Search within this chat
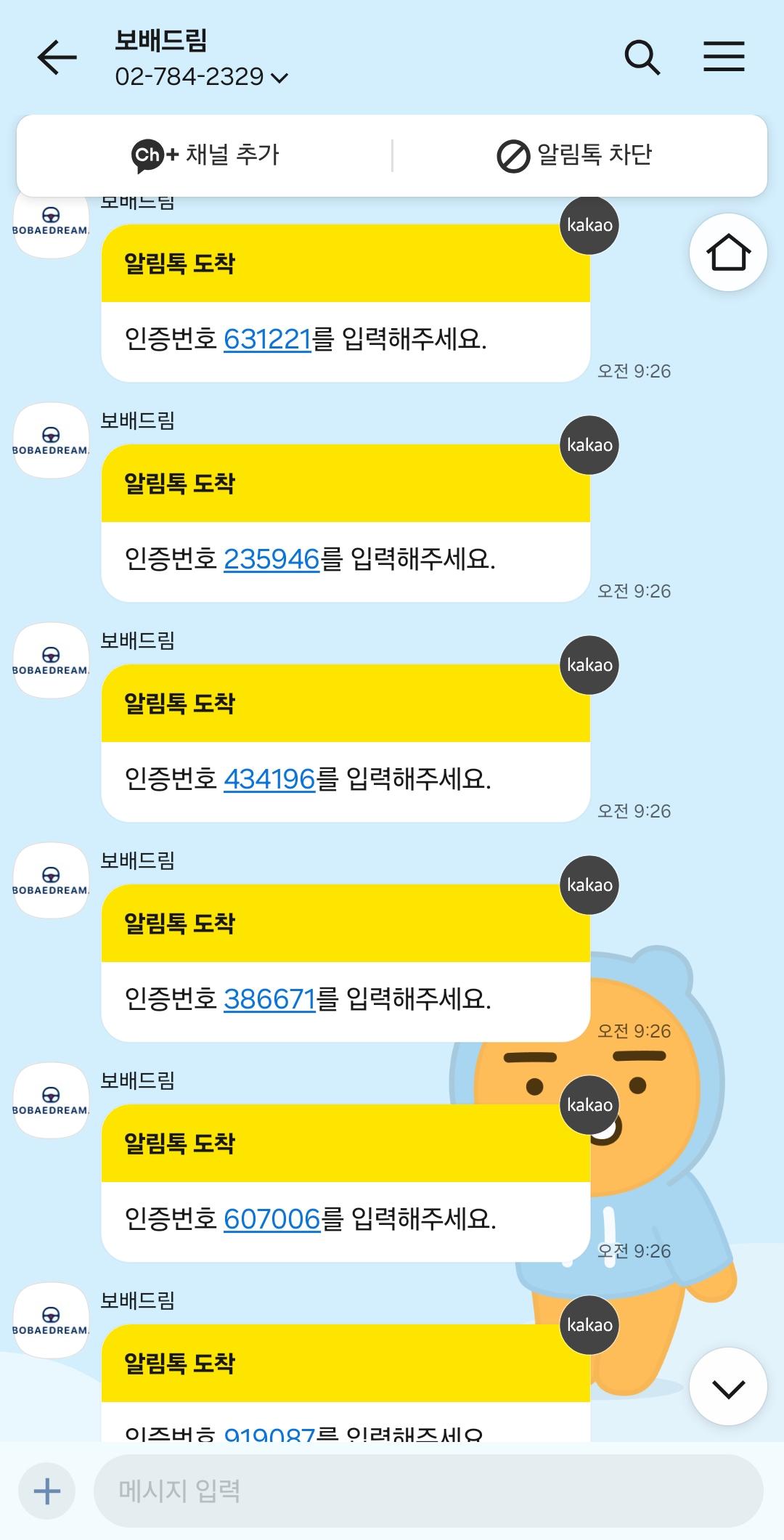 click(642, 57)
